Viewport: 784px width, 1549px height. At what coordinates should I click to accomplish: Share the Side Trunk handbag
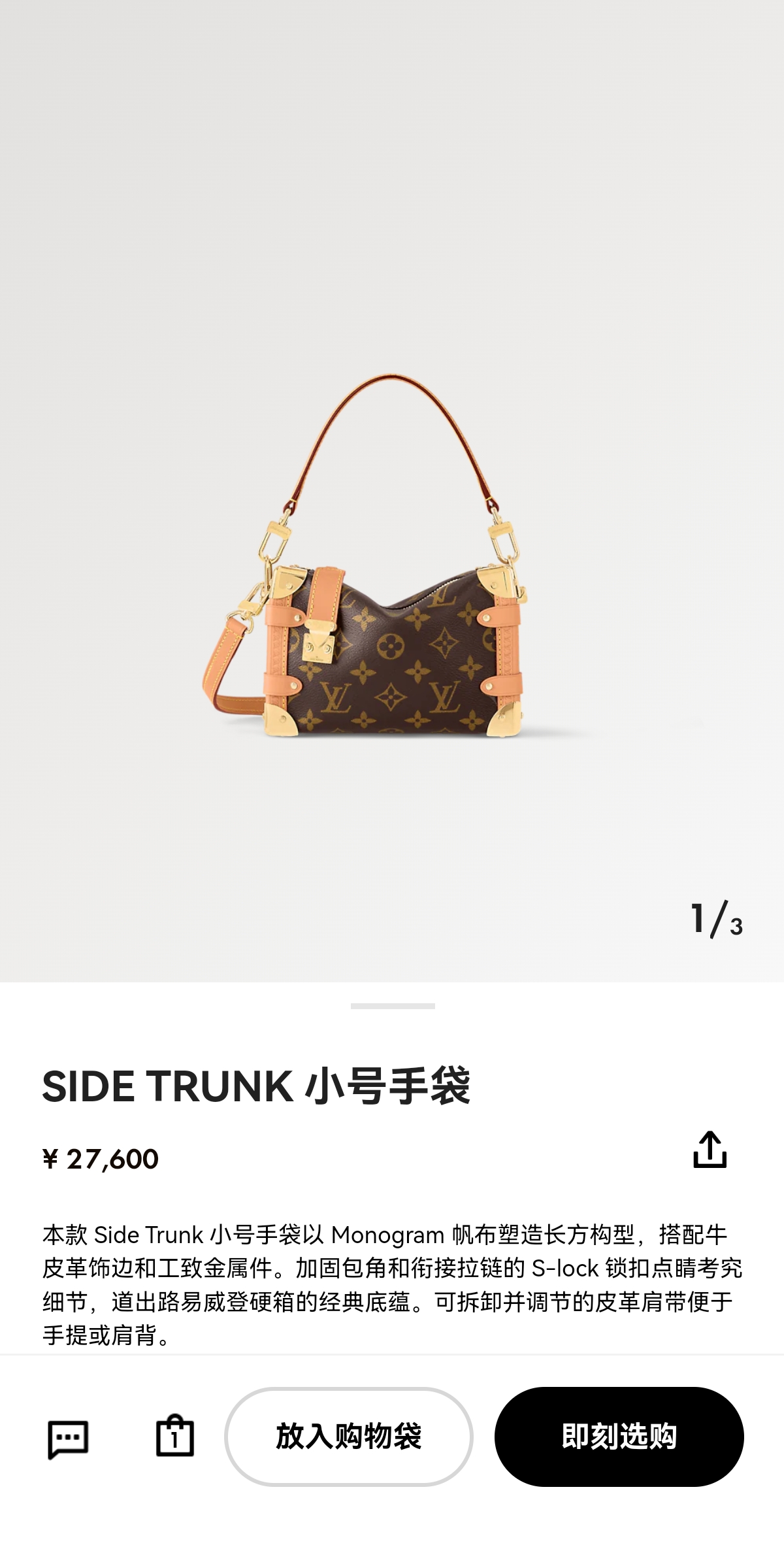[710, 1150]
